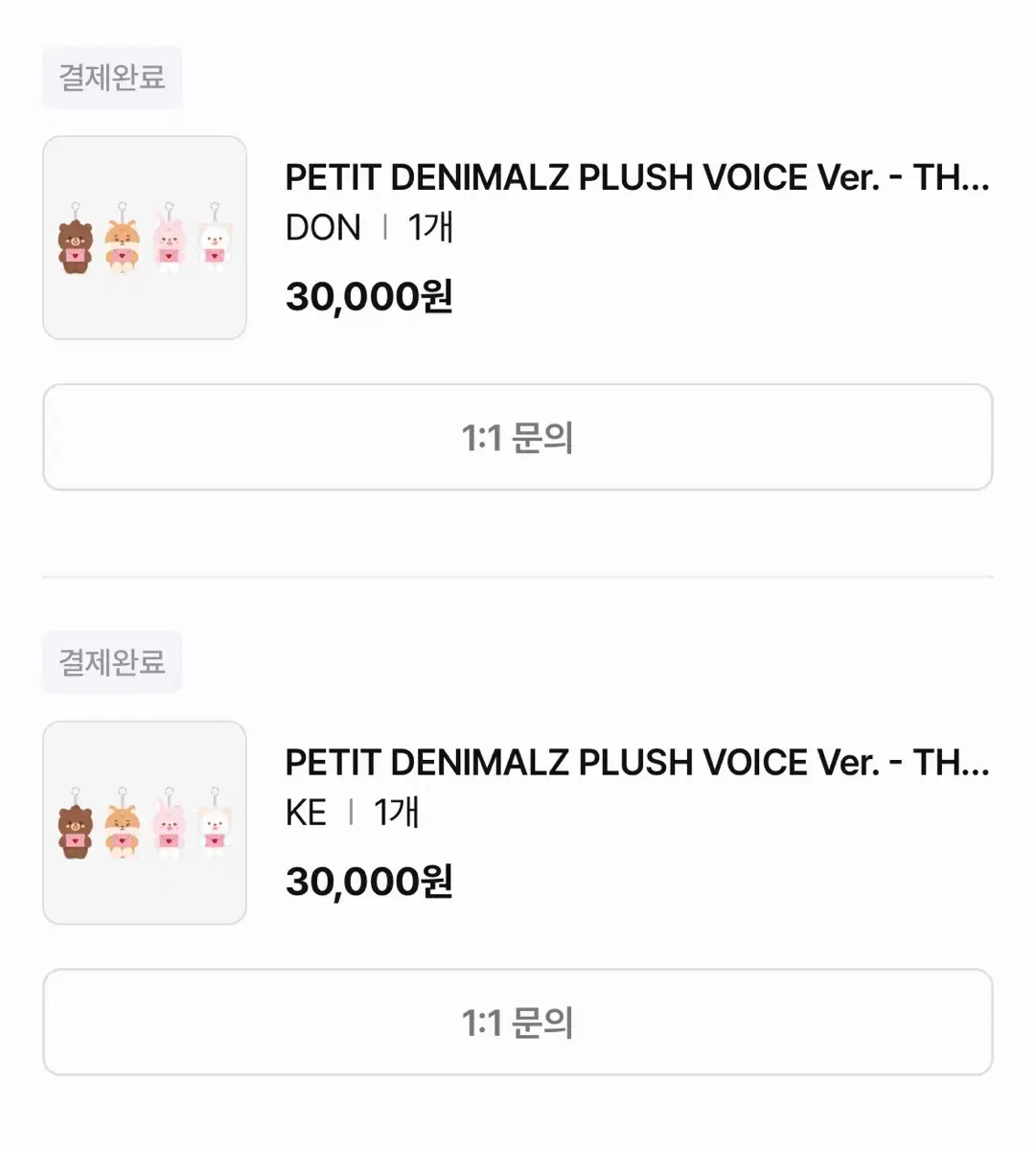
Task: Click the second 결제완료 status badge
Action: pos(112,661)
